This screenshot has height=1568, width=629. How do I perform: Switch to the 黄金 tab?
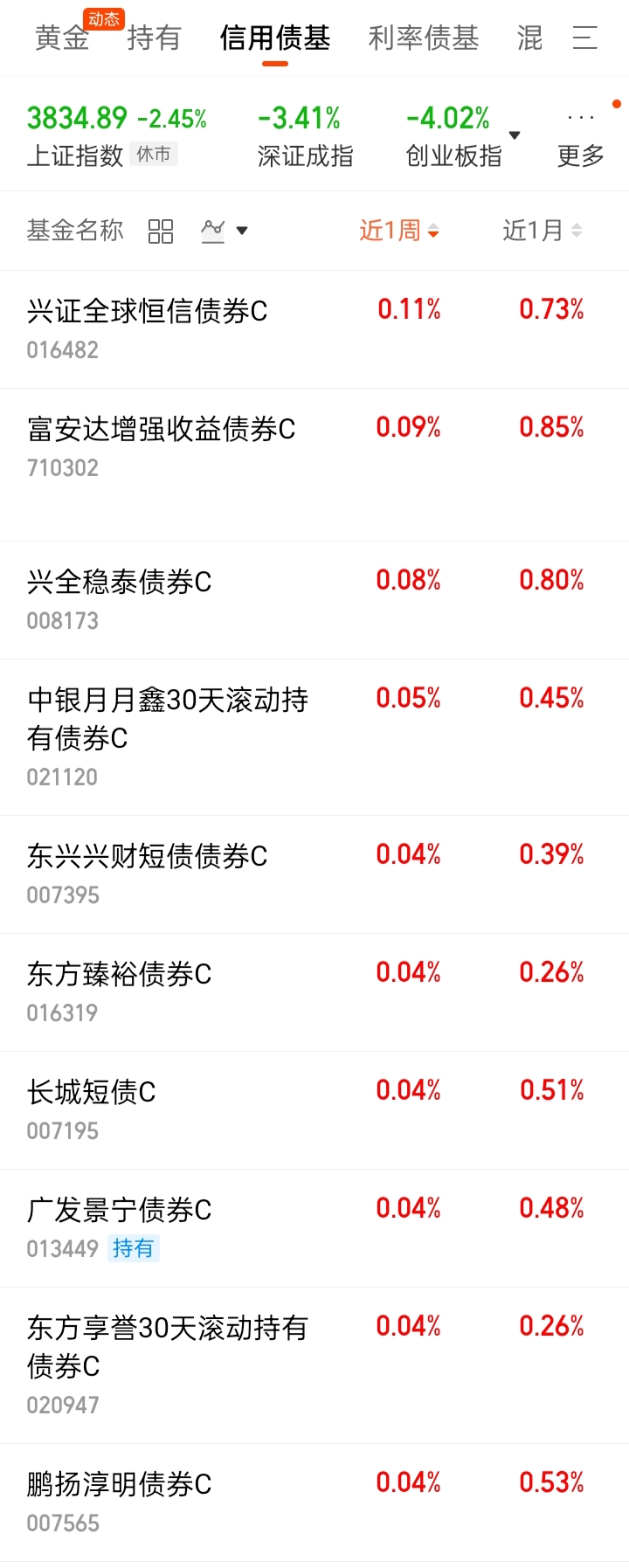pos(61,38)
